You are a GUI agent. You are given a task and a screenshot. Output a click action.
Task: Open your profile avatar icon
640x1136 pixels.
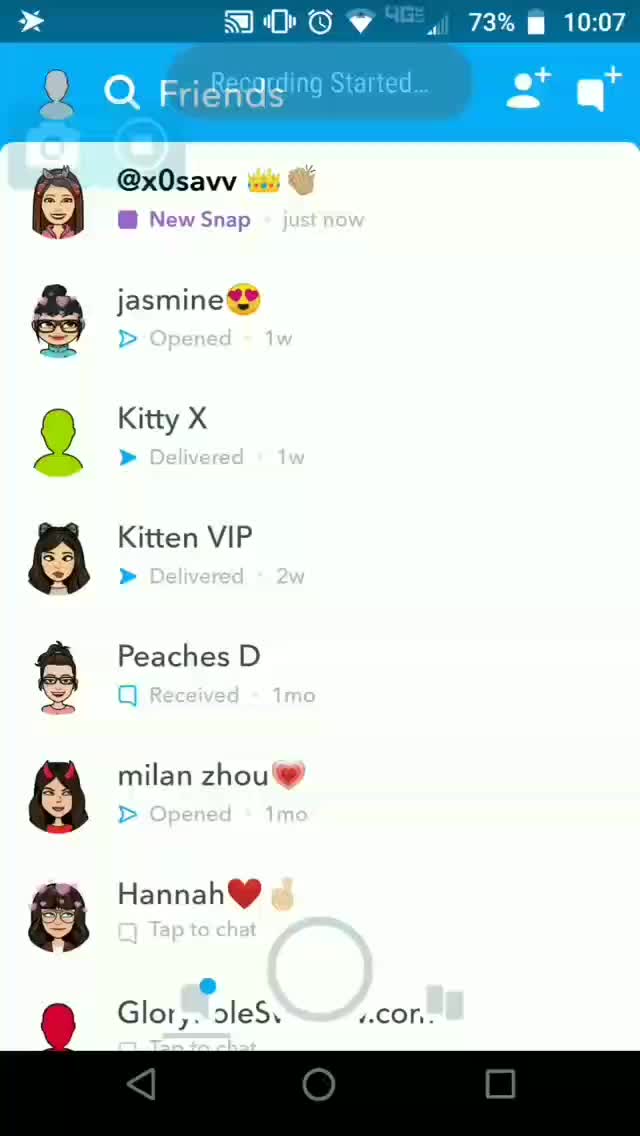coord(57,93)
